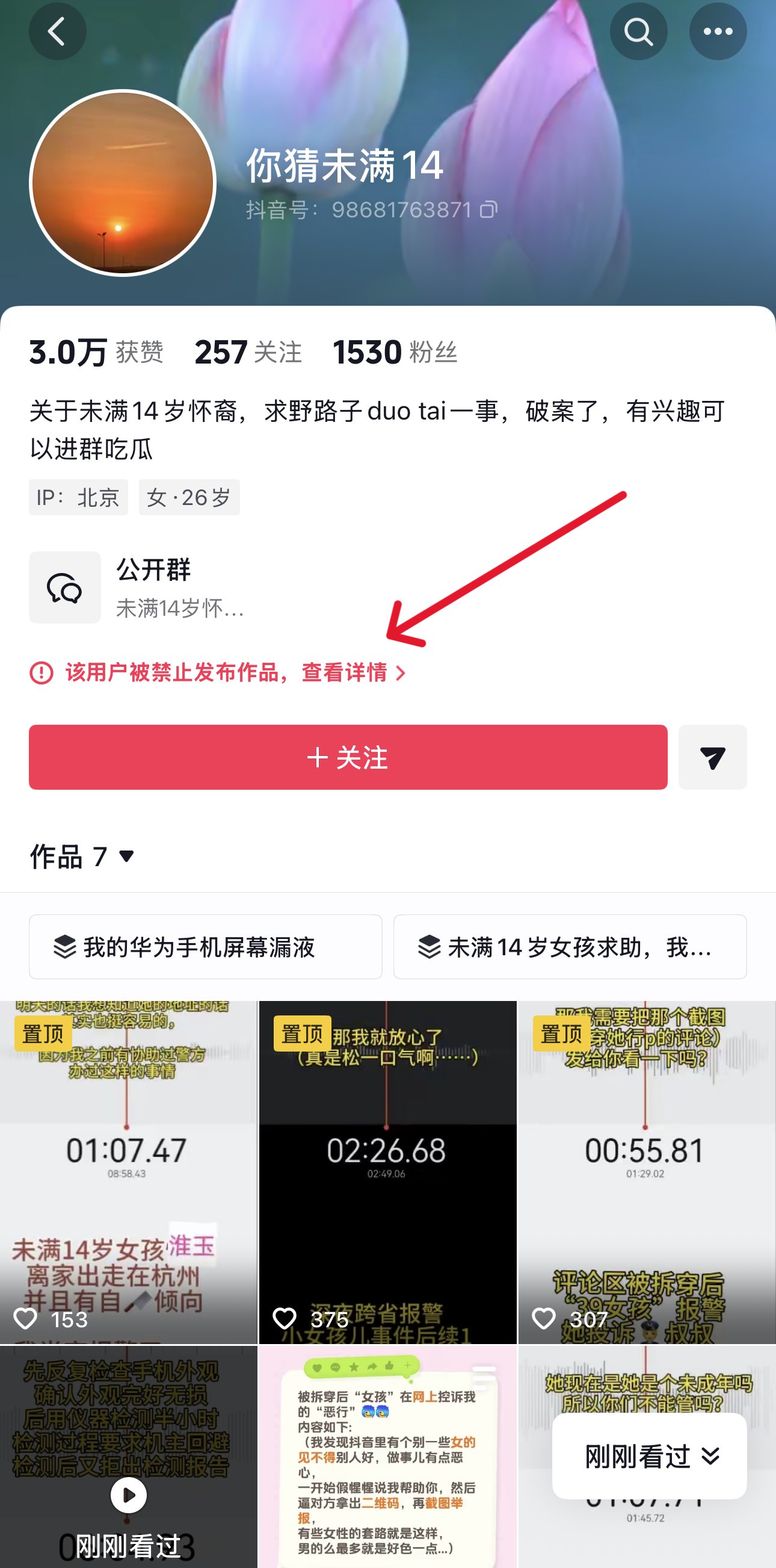
Task: View the 257 关注 following list
Action: [248, 353]
